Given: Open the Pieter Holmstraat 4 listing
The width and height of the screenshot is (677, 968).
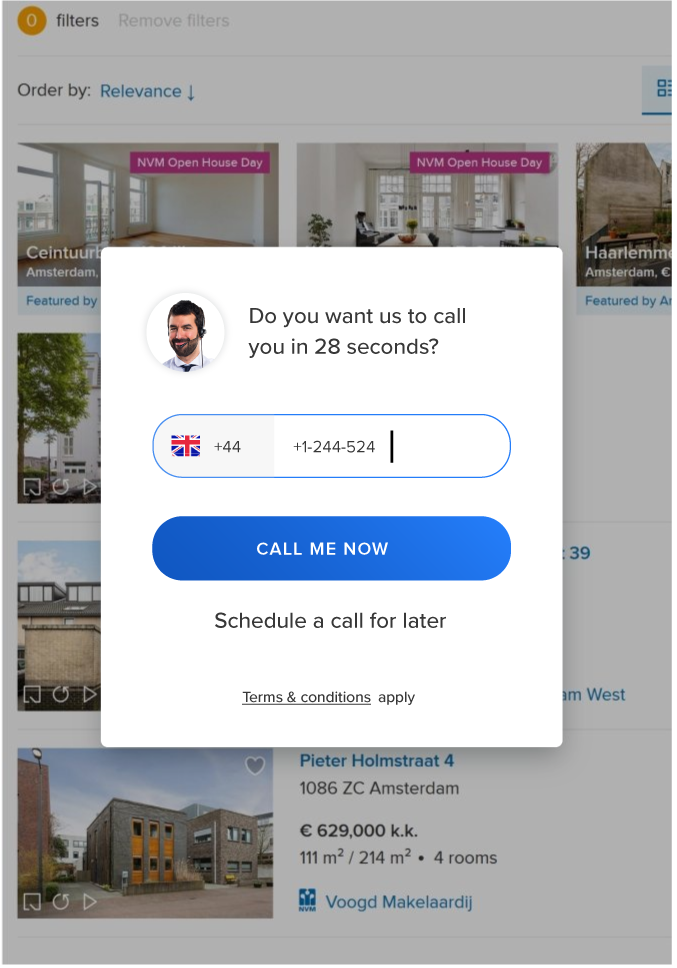Looking at the screenshot, I should pyautogui.click(x=376, y=761).
